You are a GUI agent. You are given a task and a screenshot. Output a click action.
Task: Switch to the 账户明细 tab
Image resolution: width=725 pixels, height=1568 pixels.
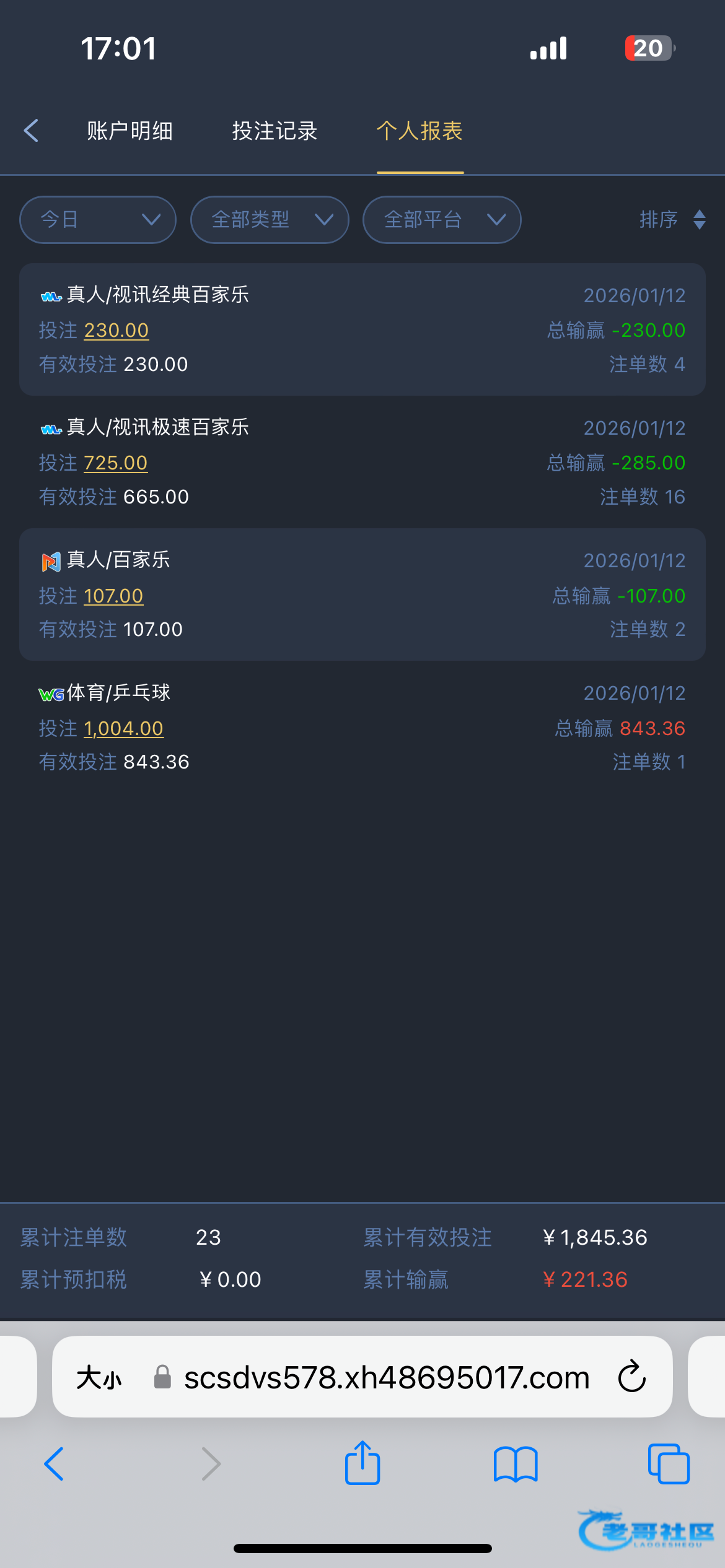point(130,131)
